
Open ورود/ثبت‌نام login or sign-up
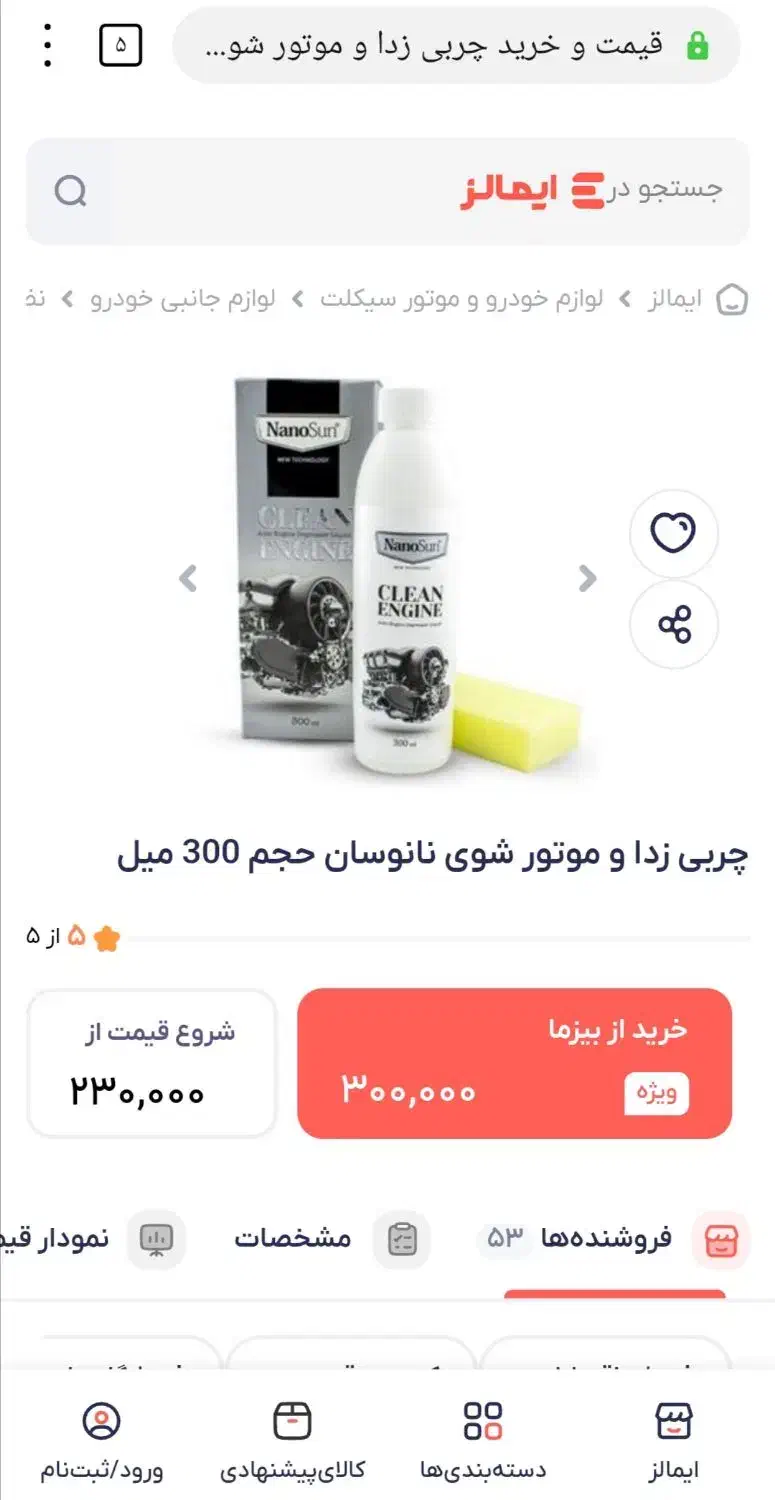(x=101, y=1440)
